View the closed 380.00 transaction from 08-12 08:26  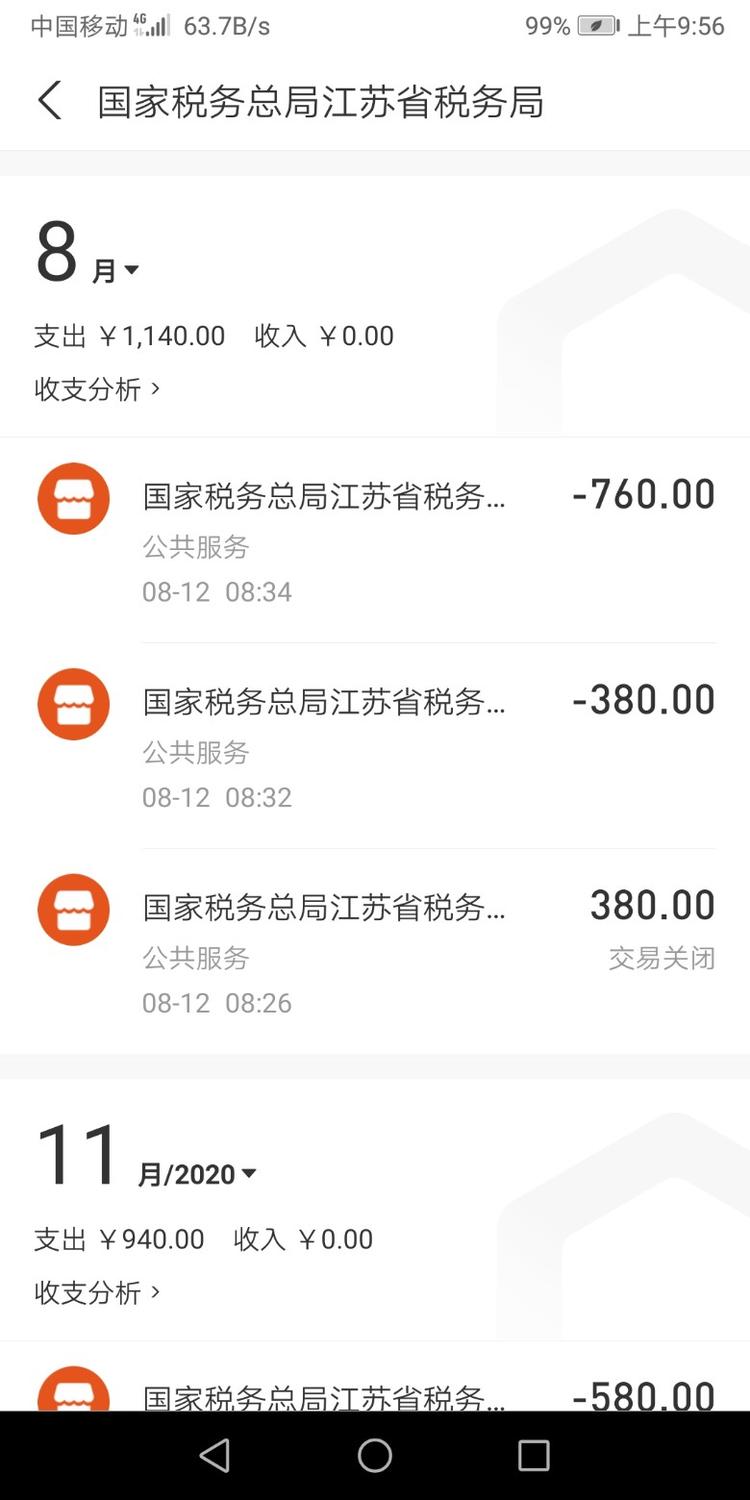pyautogui.click(x=375, y=952)
